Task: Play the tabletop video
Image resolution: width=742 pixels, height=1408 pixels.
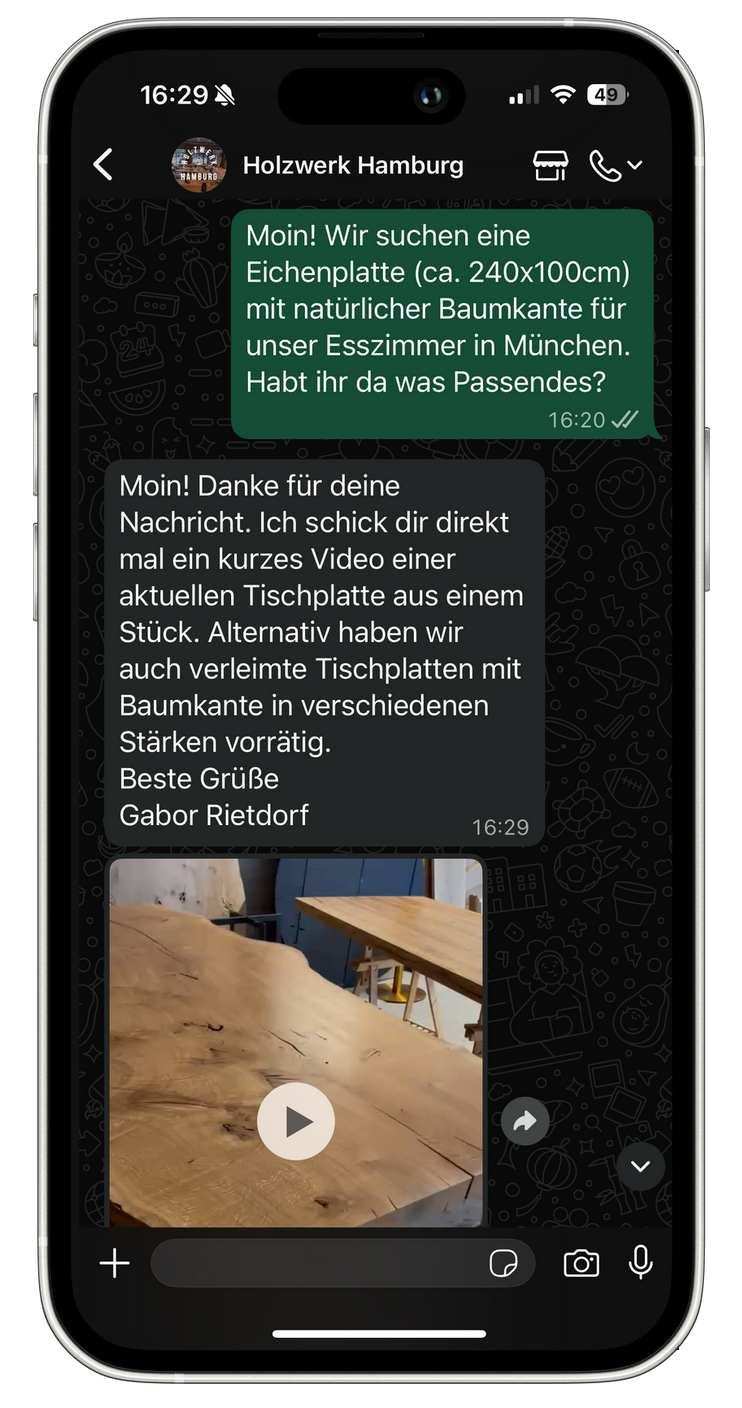Action: (x=296, y=1122)
